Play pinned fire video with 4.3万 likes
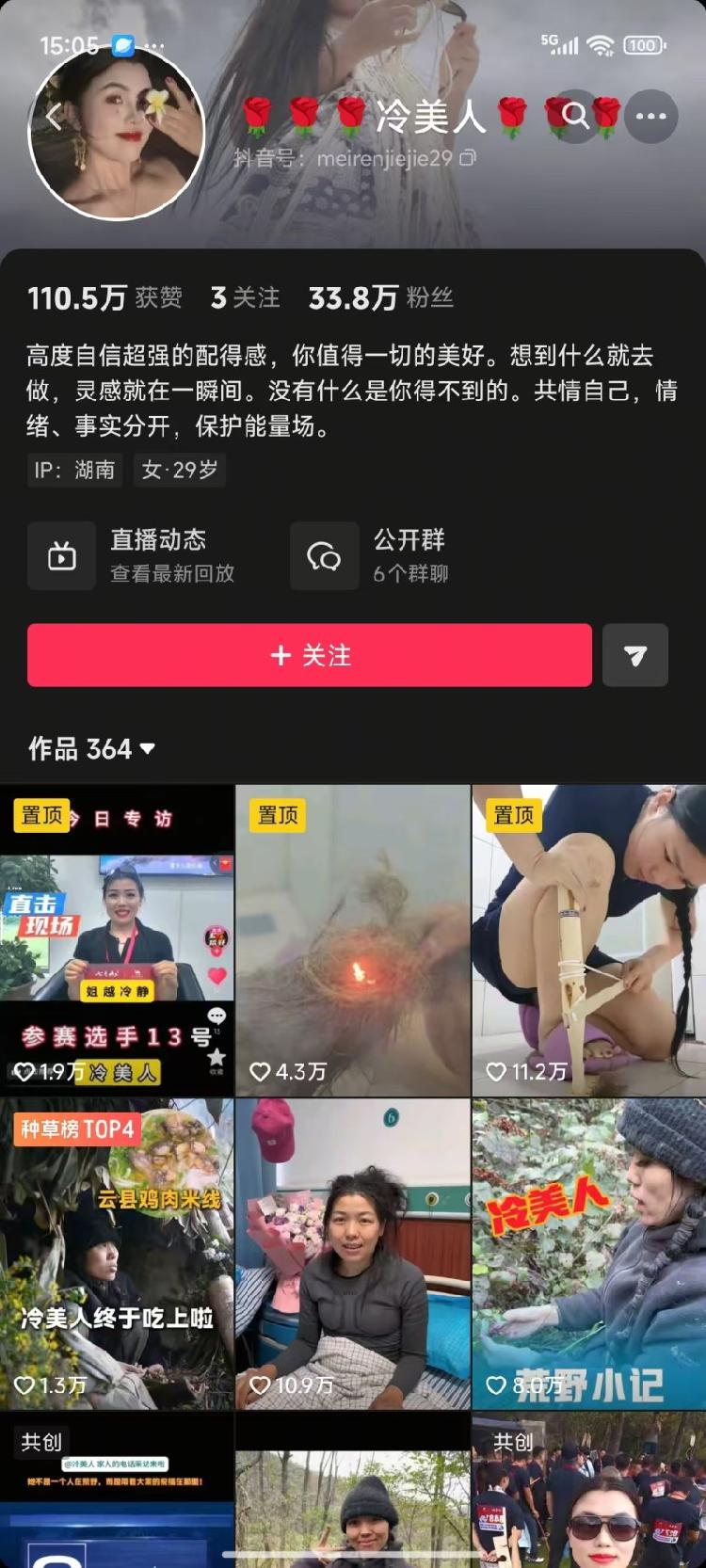This screenshot has height=1568, width=706. (x=353, y=941)
